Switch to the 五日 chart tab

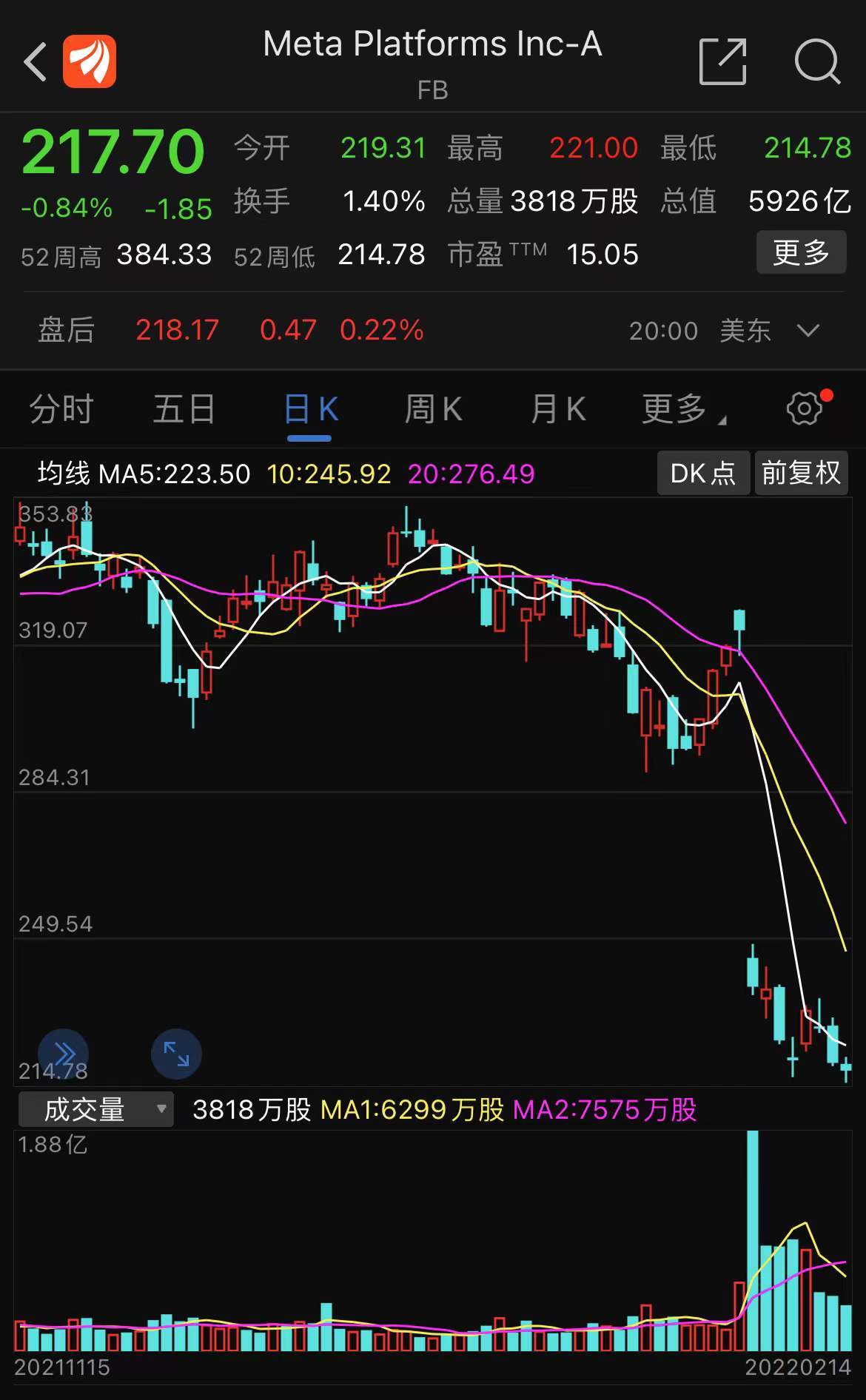184,409
